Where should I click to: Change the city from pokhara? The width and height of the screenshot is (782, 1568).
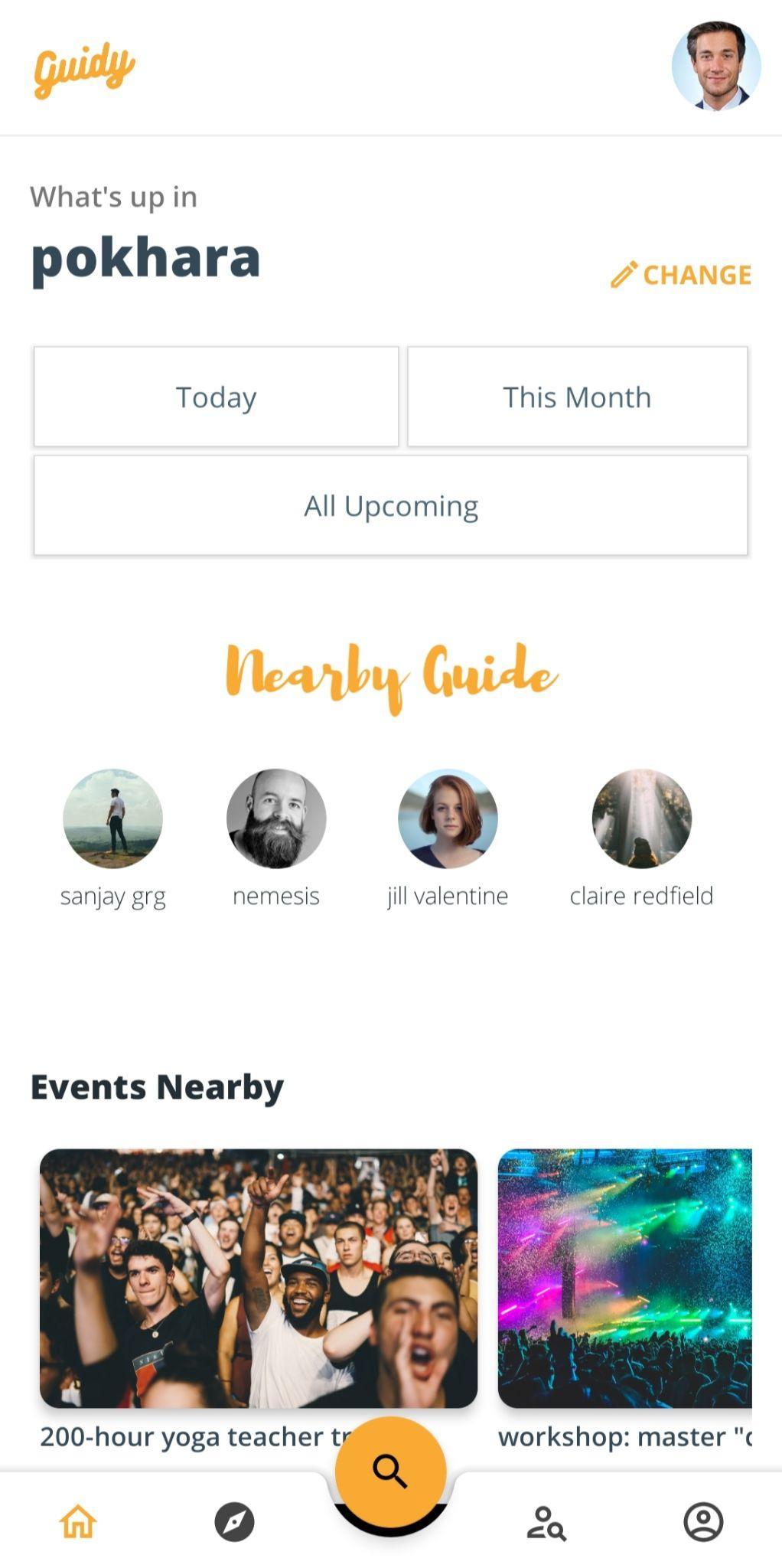coord(681,275)
